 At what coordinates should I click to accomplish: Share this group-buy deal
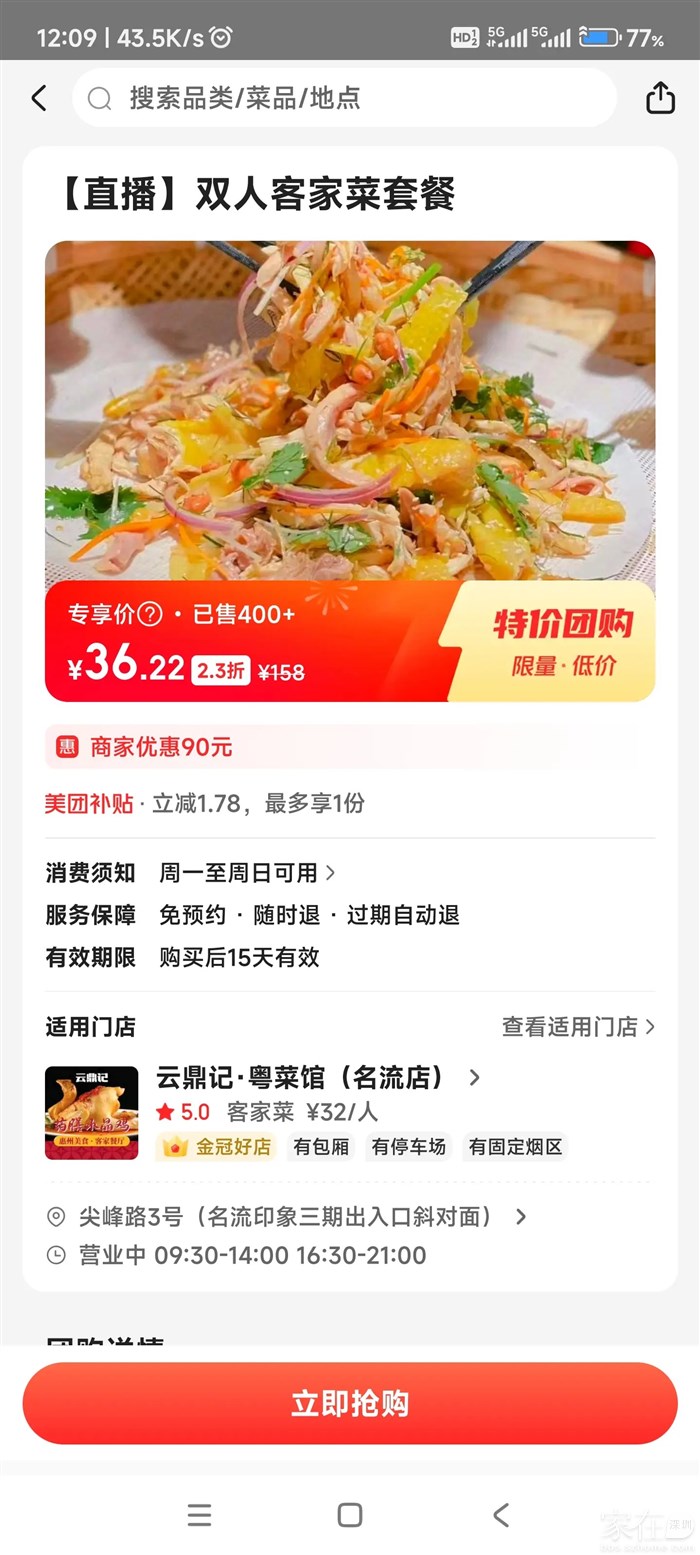(660, 98)
